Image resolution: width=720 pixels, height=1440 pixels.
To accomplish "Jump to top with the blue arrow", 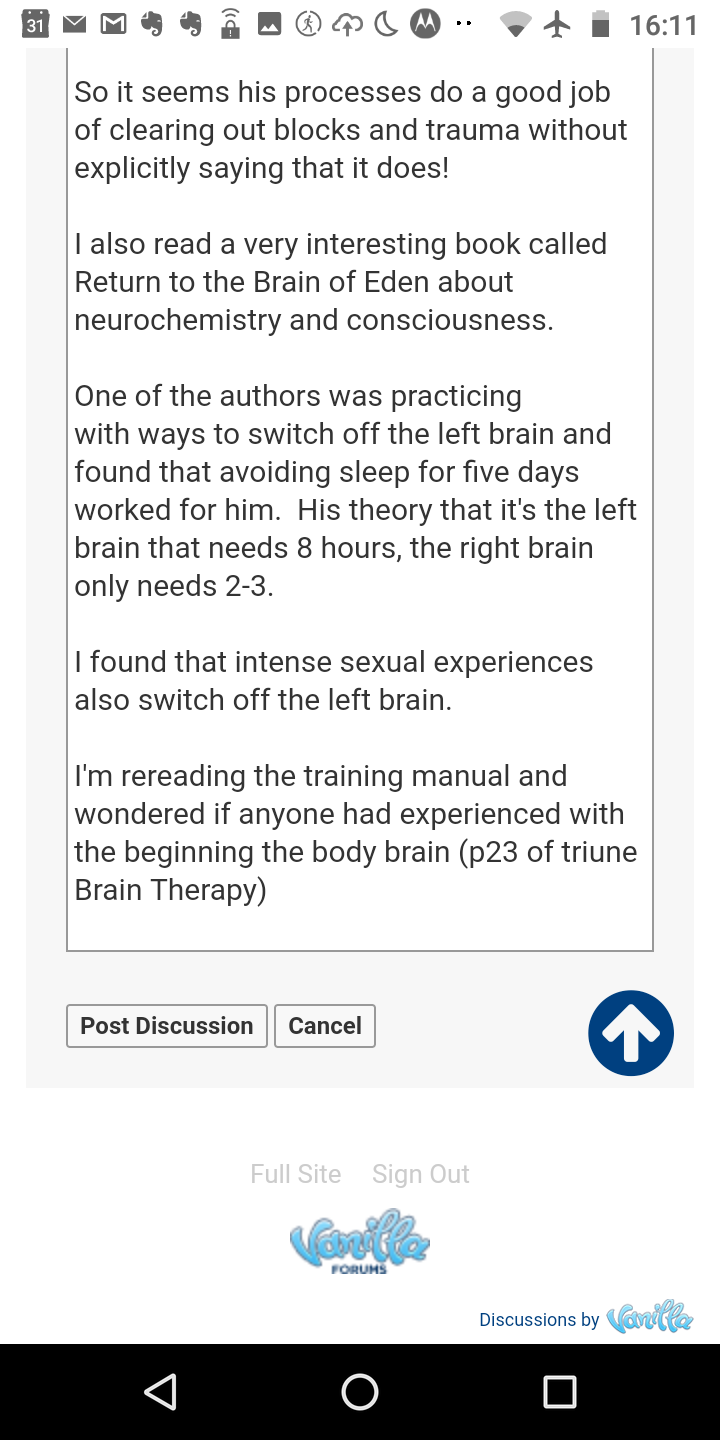I will [631, 1033].
